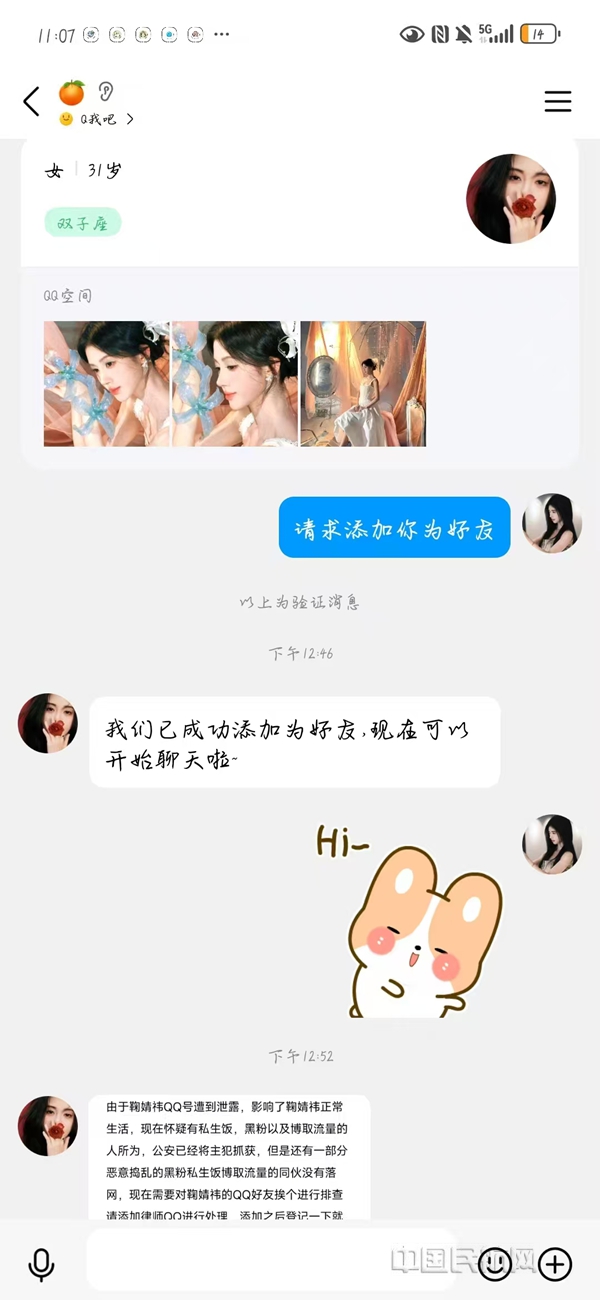600x1300 pixels.
Task: Tap my avatar beside 请求添加你为好友
Action: pyautogui.click(x=552, y=523)
